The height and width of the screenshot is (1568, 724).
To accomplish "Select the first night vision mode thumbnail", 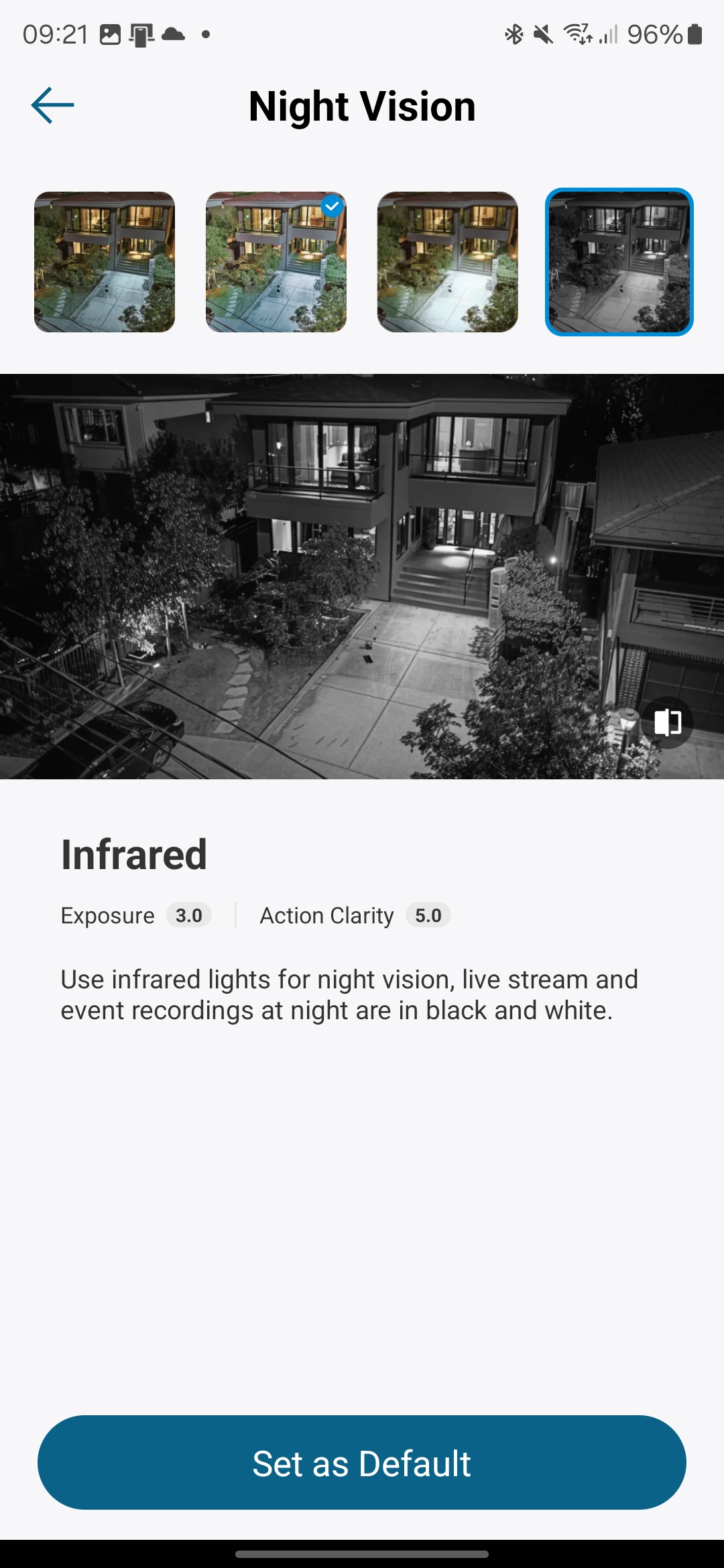I will point(105,262).
